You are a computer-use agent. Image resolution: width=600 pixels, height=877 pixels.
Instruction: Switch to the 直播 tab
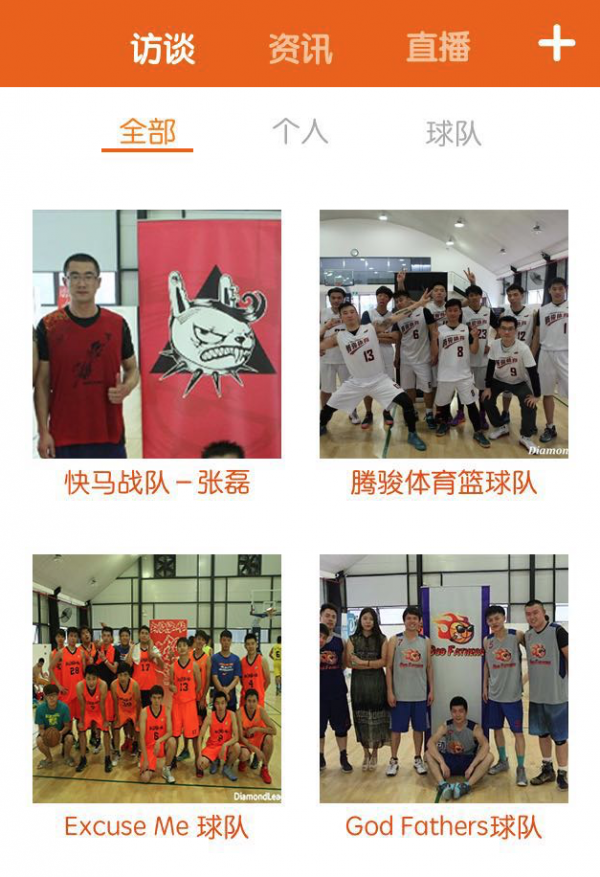(438, 47)
